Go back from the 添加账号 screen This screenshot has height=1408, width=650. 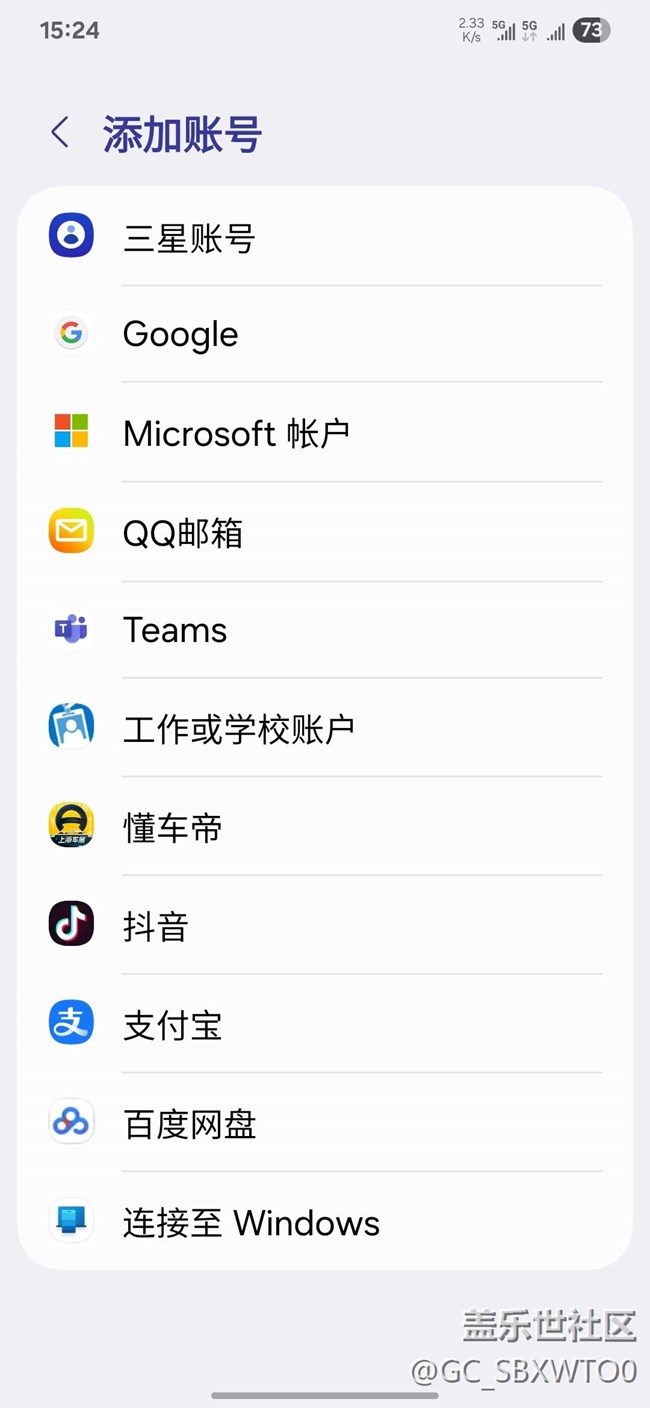pyautogui.click(x=60, y=133)
